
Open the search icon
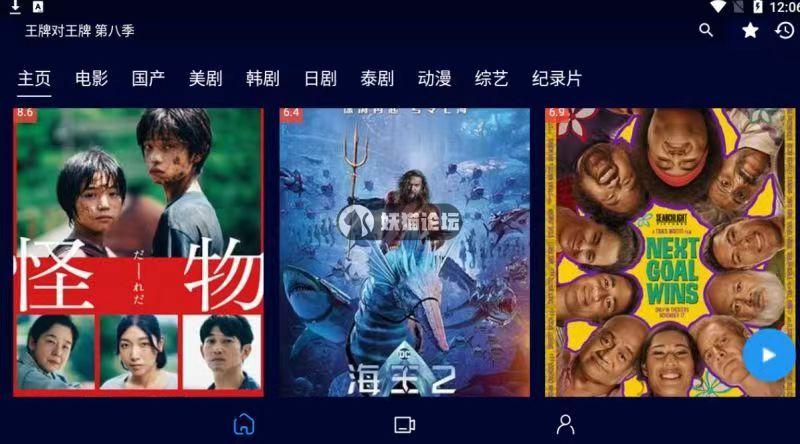[x=706, y=30]
